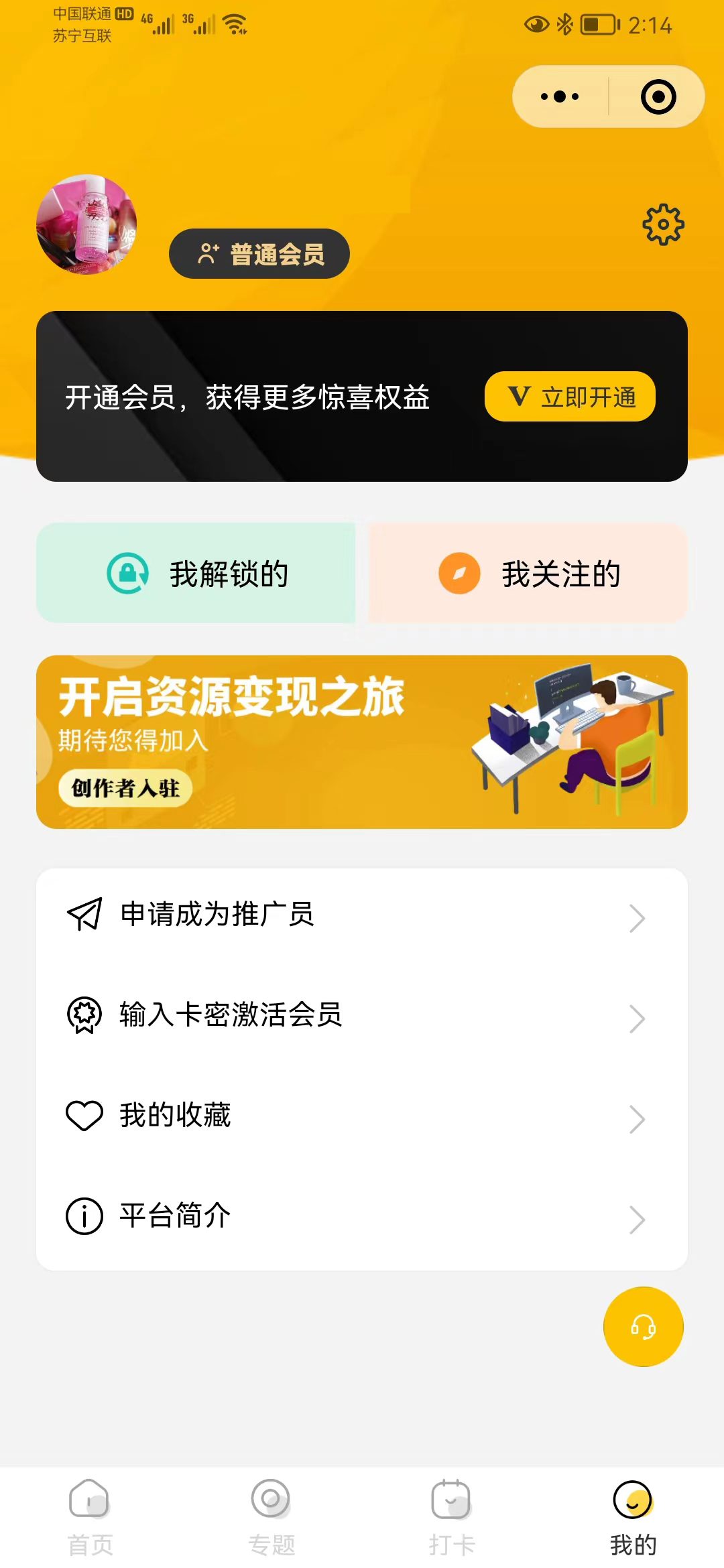The height and width of the screenshot is (1568, 724).
Task: Open 平台简介 platform introduction
Action: point(362,1217)
